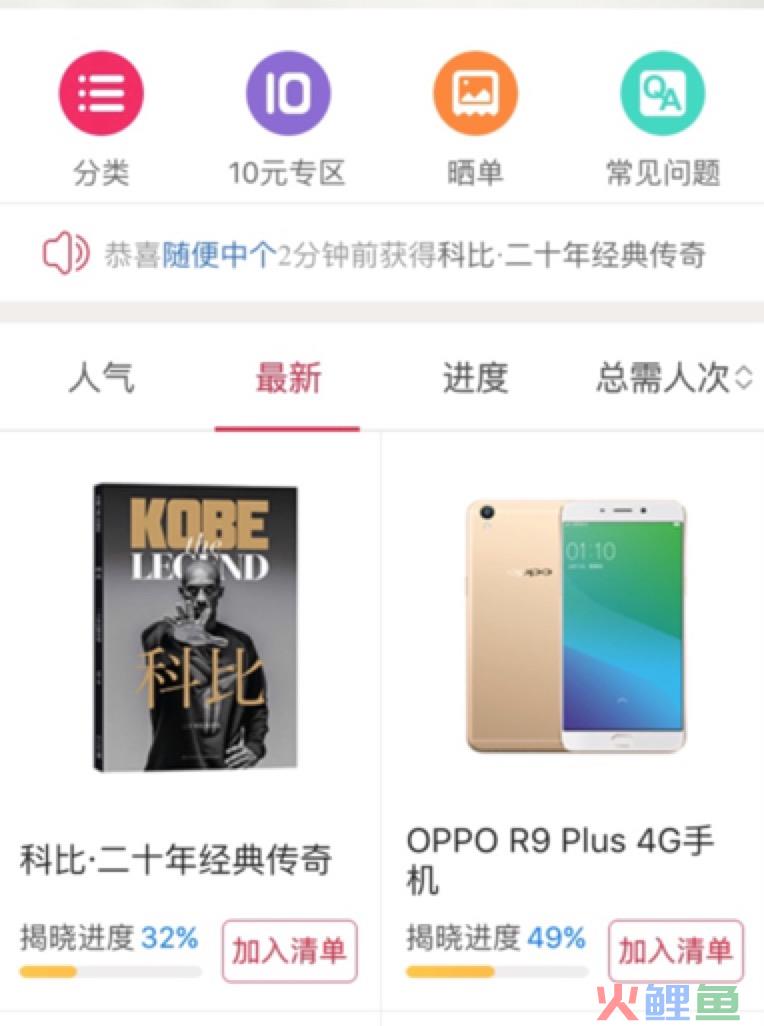Select the 最新 tab
764x1026 pixels.
288,380
